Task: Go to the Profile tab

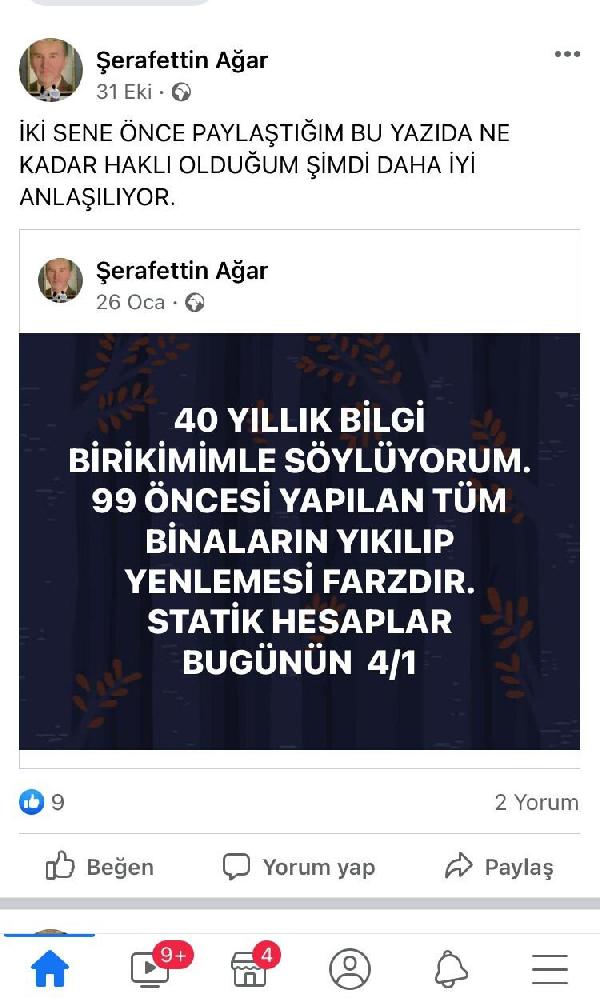Action: coord(350,968)
